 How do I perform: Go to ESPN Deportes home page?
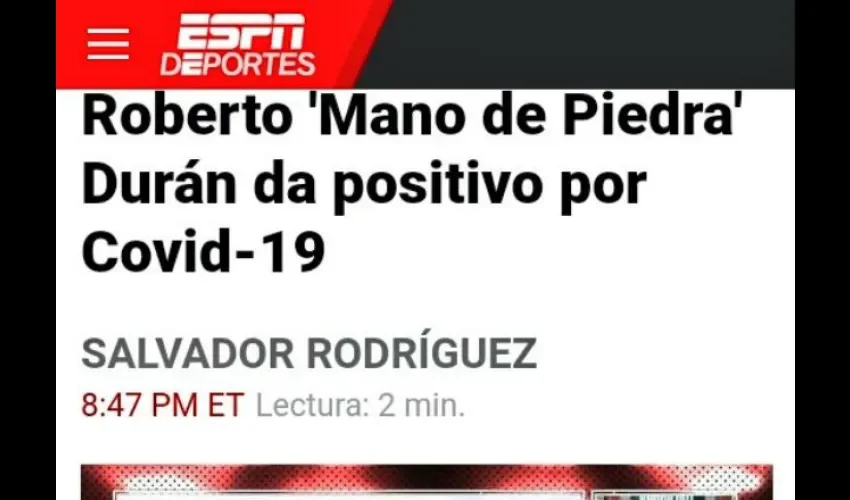[x=239, y=46]
